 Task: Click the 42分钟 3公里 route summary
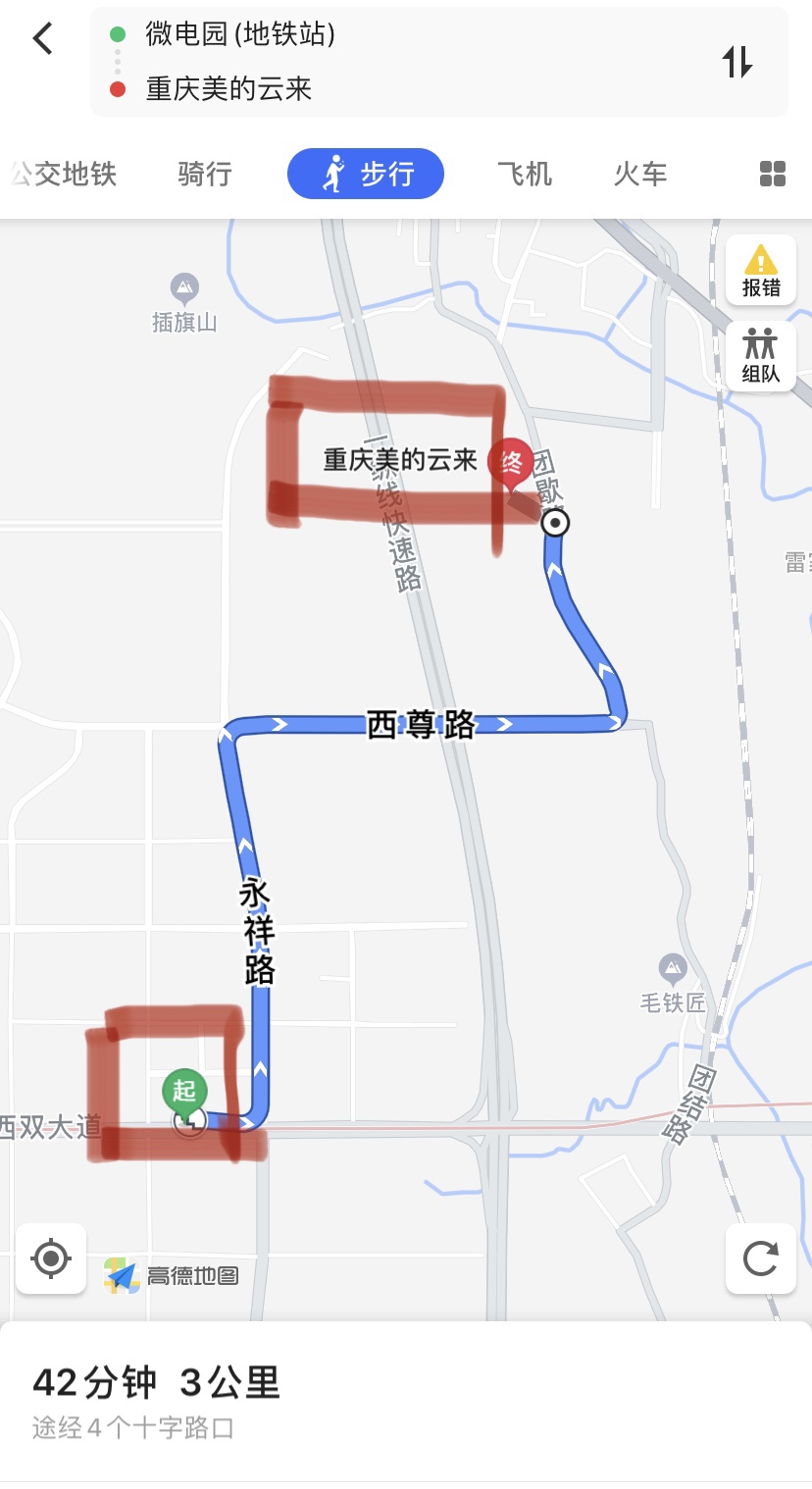157,1382
